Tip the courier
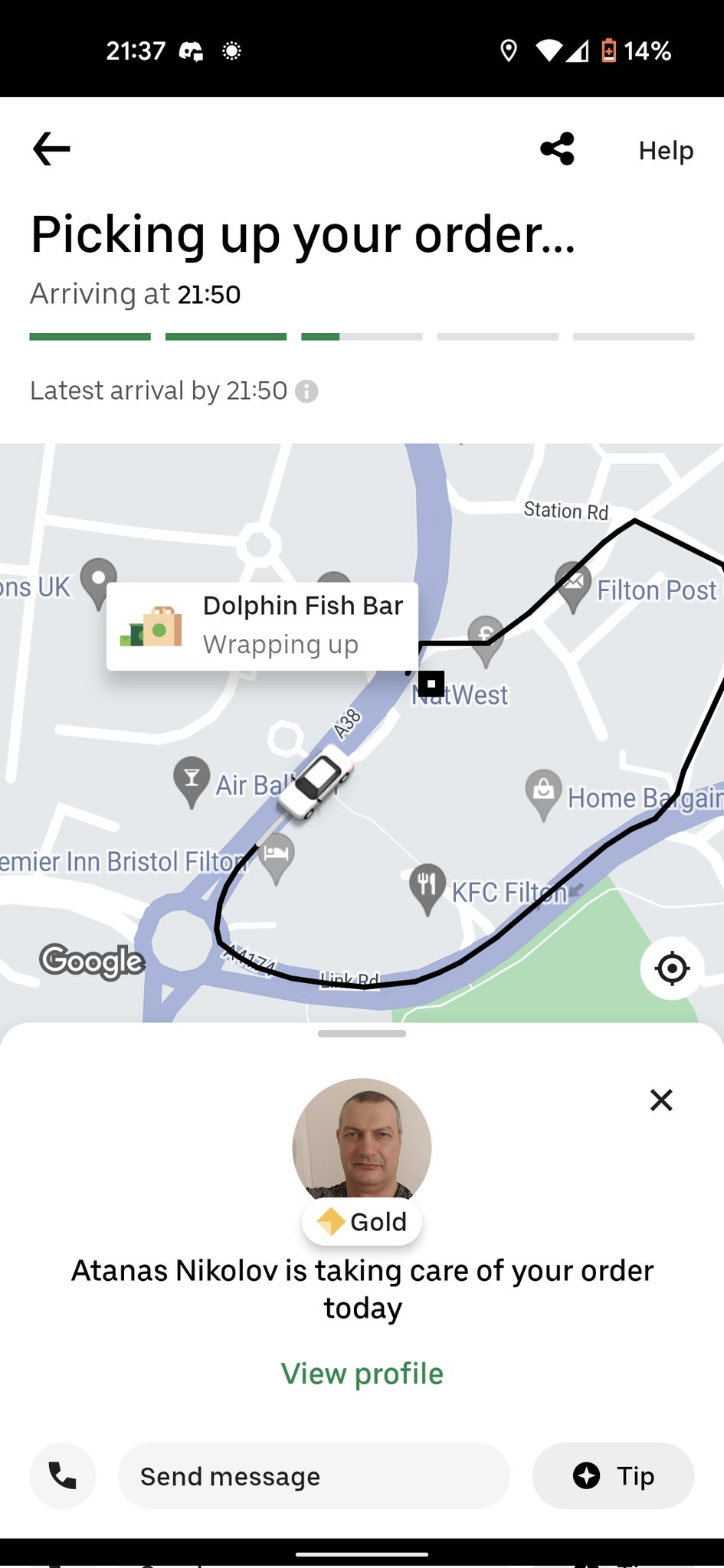The width and height of the screenshot is (724, 1568). click(x=613, y=1475)
